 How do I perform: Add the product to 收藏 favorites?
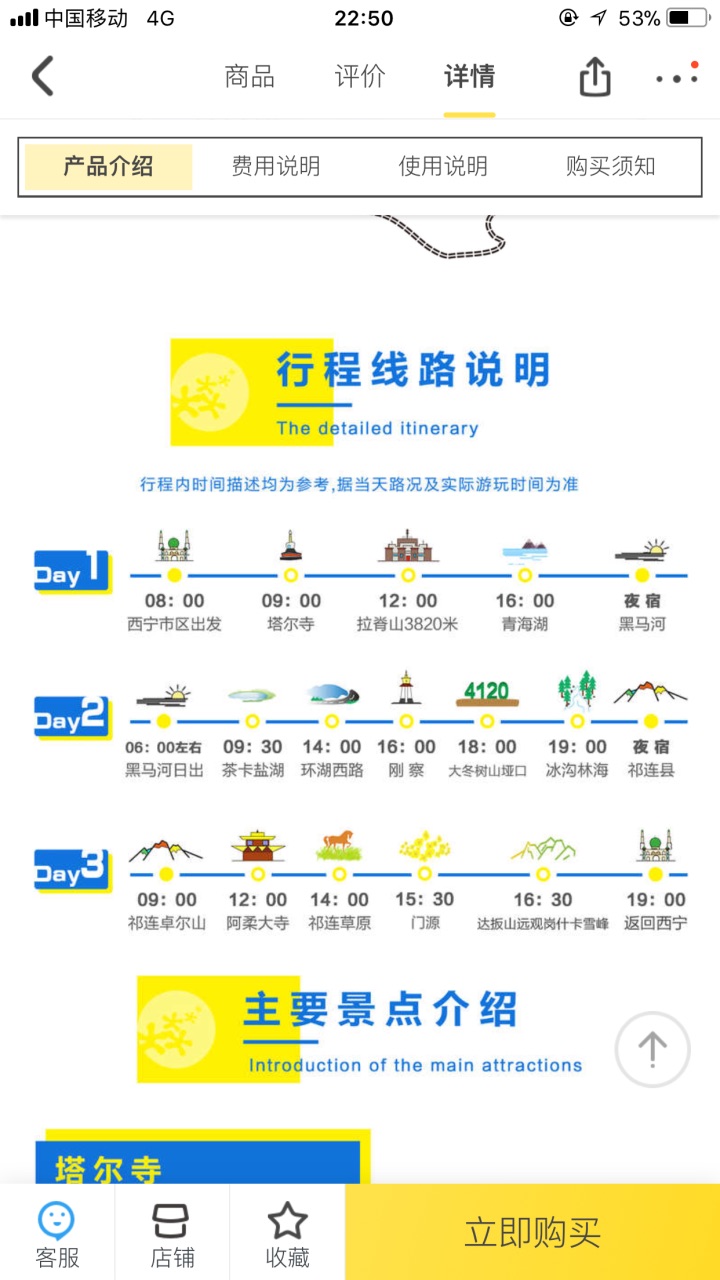point(287,1234)
